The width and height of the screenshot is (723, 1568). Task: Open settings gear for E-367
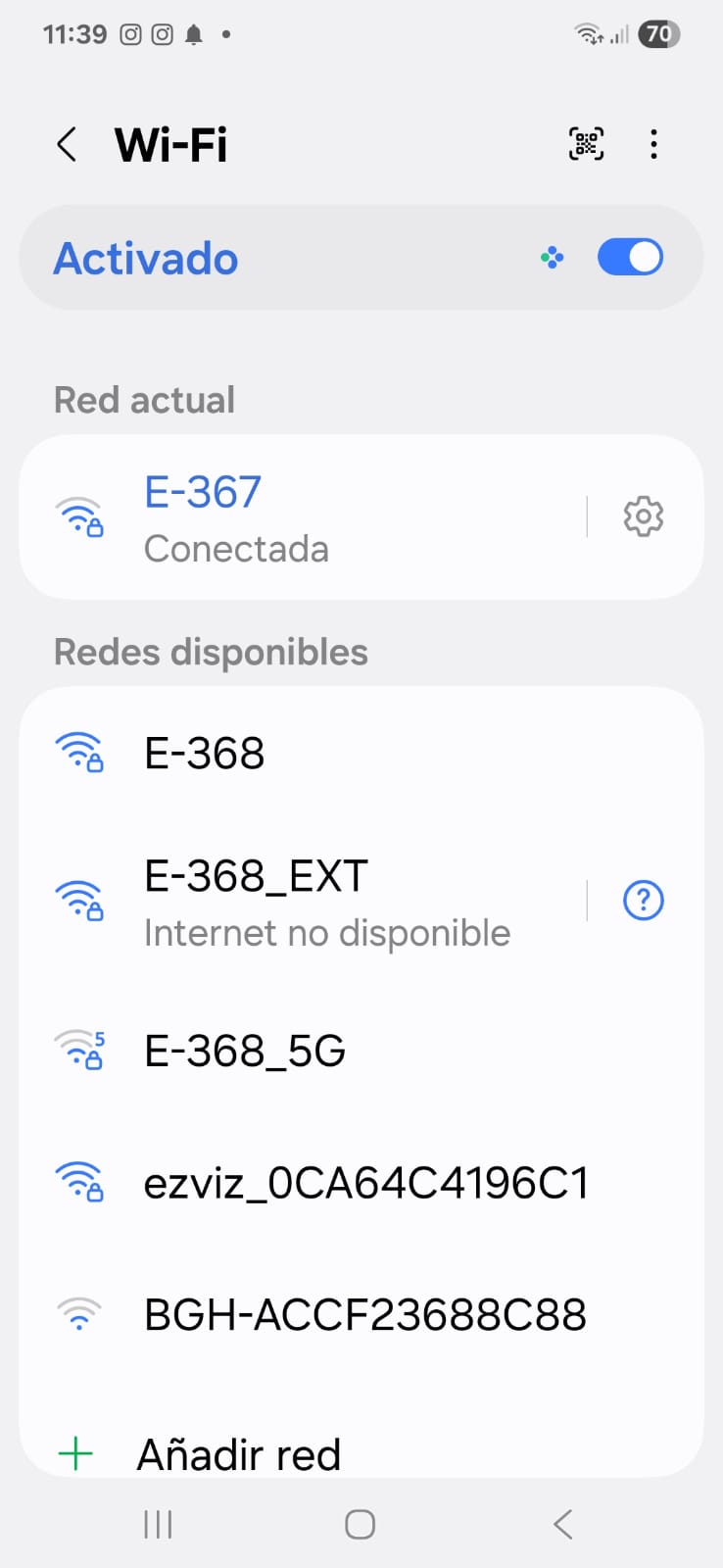pyautogui.click(x=644, y=516)
